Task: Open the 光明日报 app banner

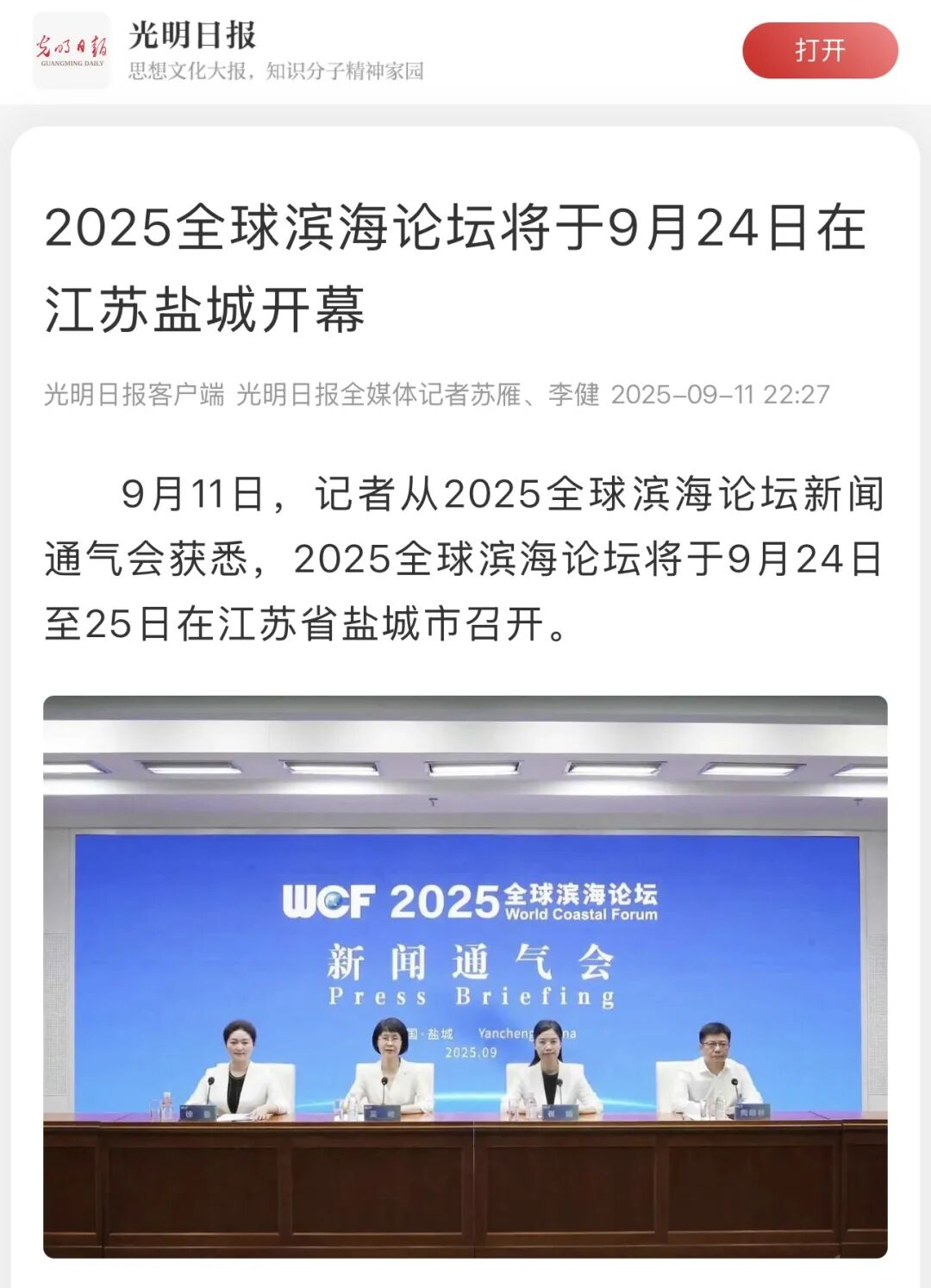Action: tap(276, 51)
